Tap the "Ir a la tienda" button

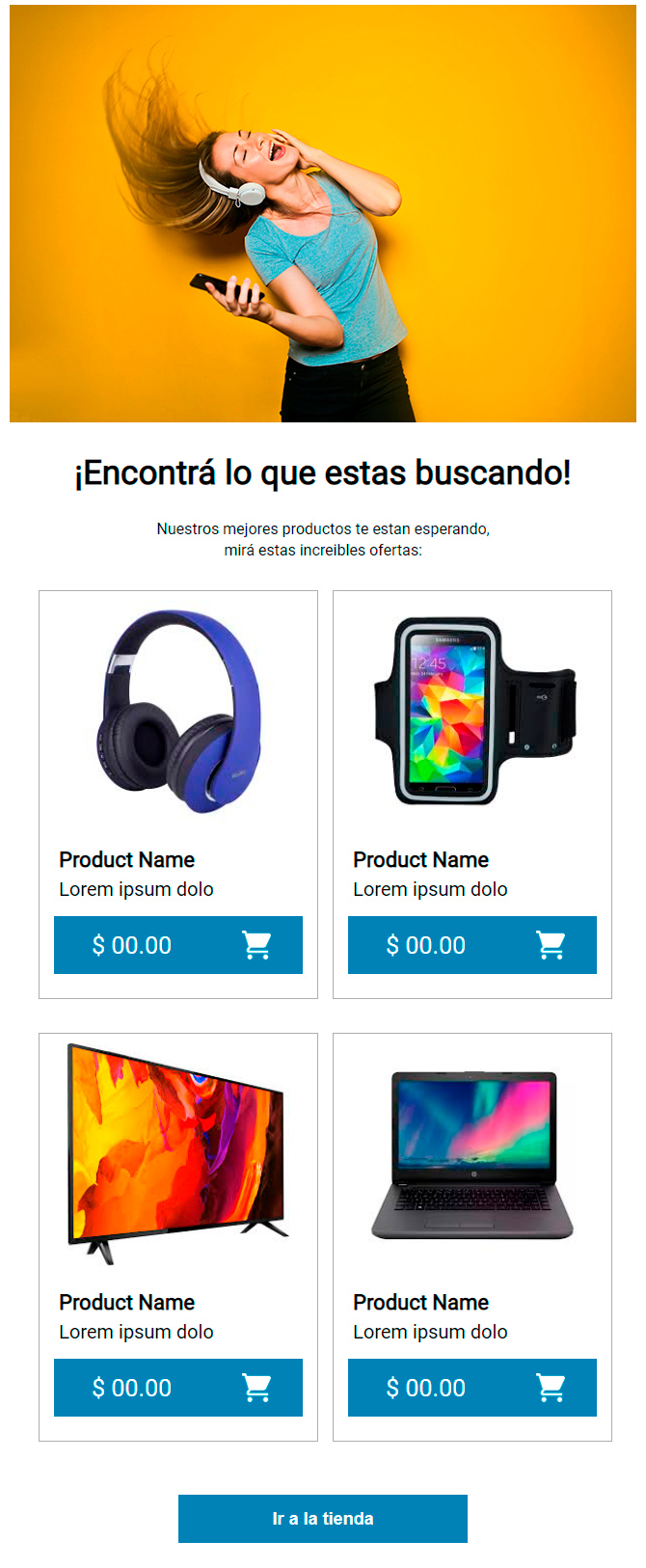[322, 1518]
